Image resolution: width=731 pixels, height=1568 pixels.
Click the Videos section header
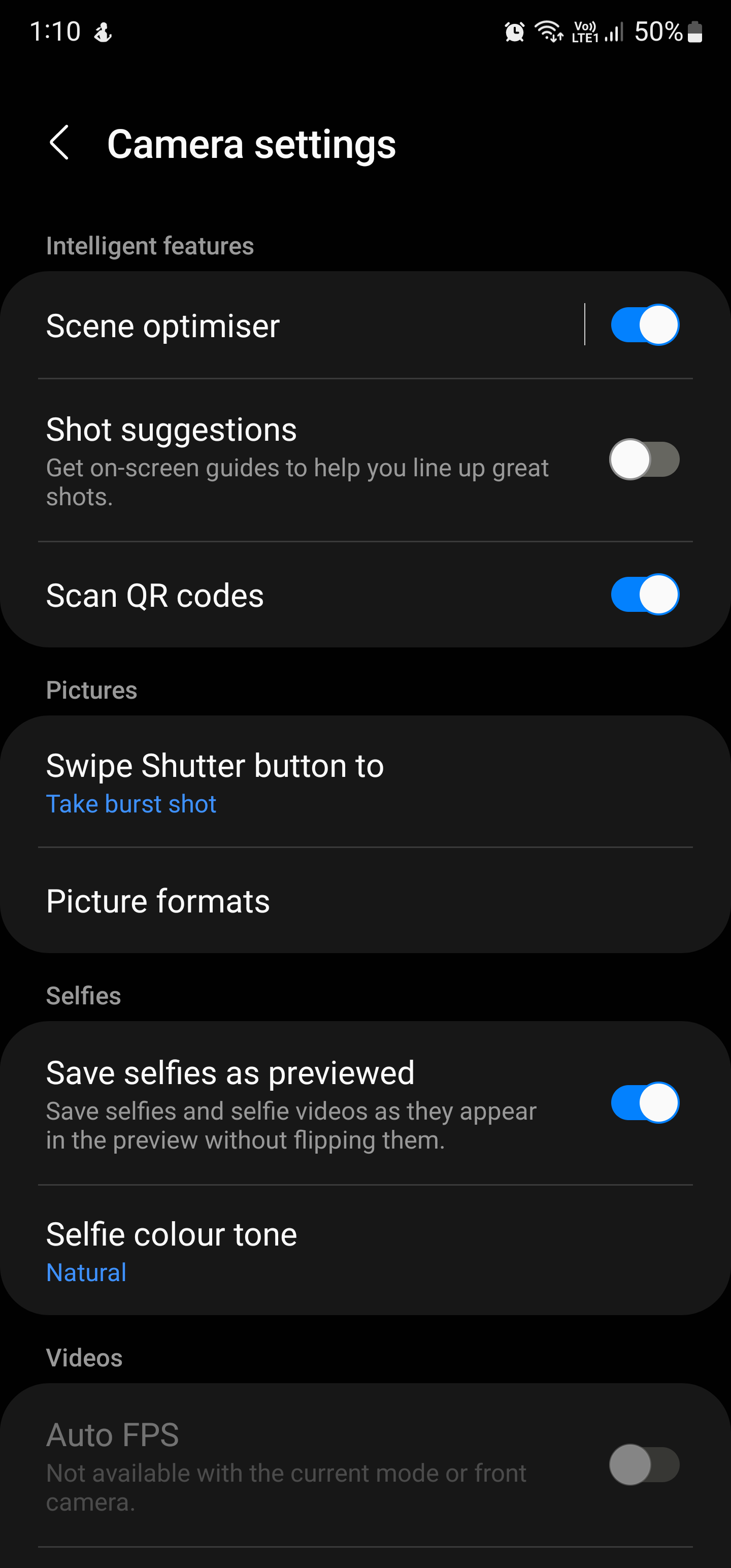85,1357
